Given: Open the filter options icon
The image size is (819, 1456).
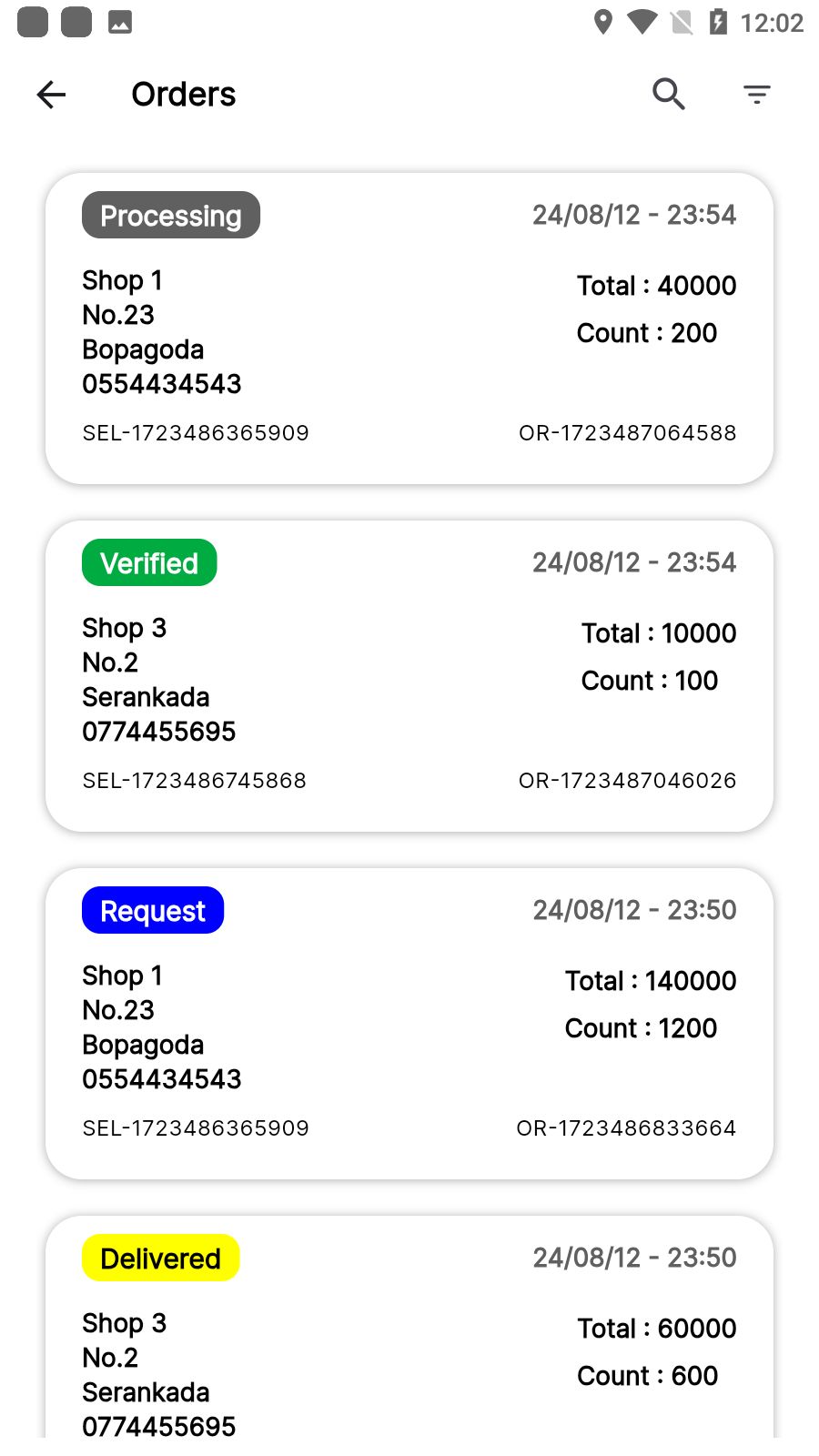Looking at the screenshot, I should (756, 94).
